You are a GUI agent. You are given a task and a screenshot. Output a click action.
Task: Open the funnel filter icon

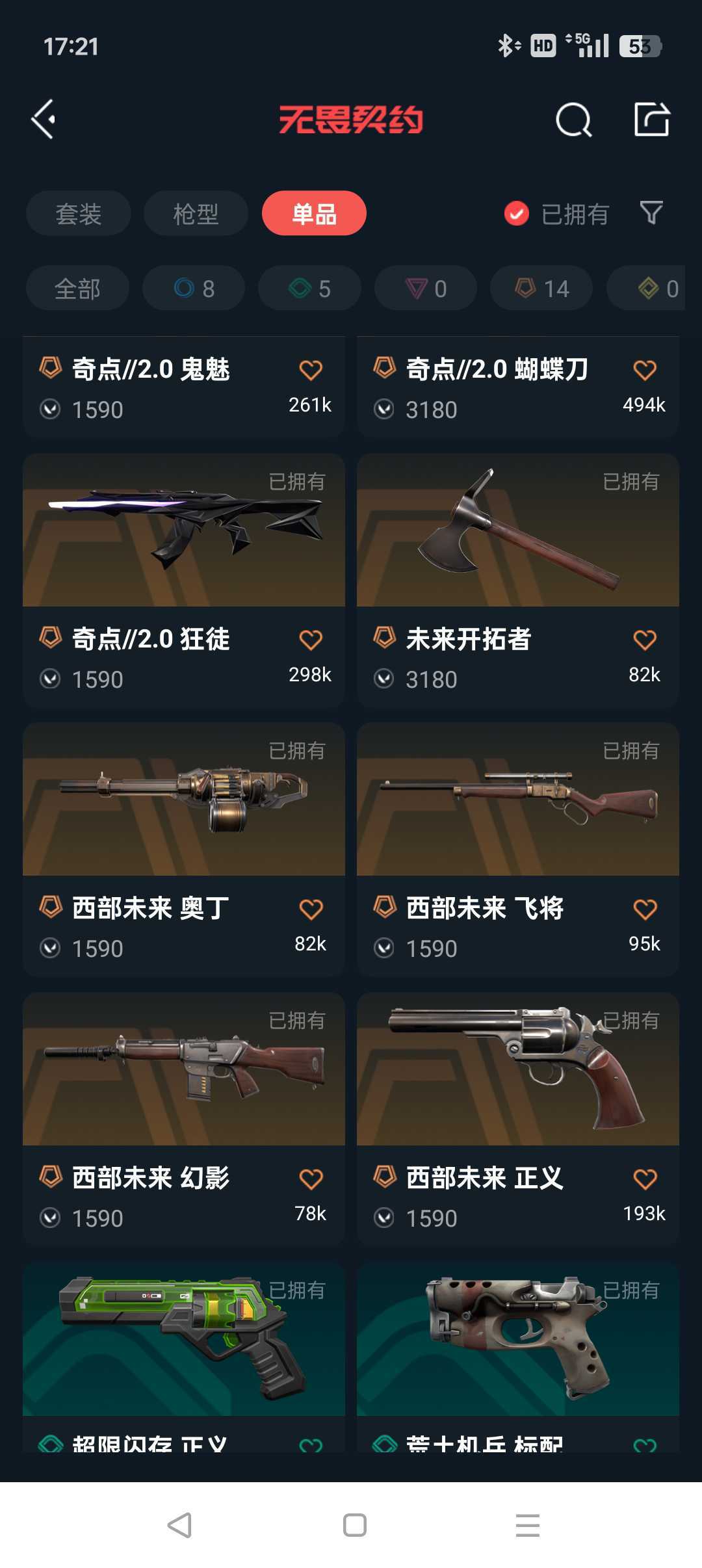pyautogui.click(x=651, y=213)
